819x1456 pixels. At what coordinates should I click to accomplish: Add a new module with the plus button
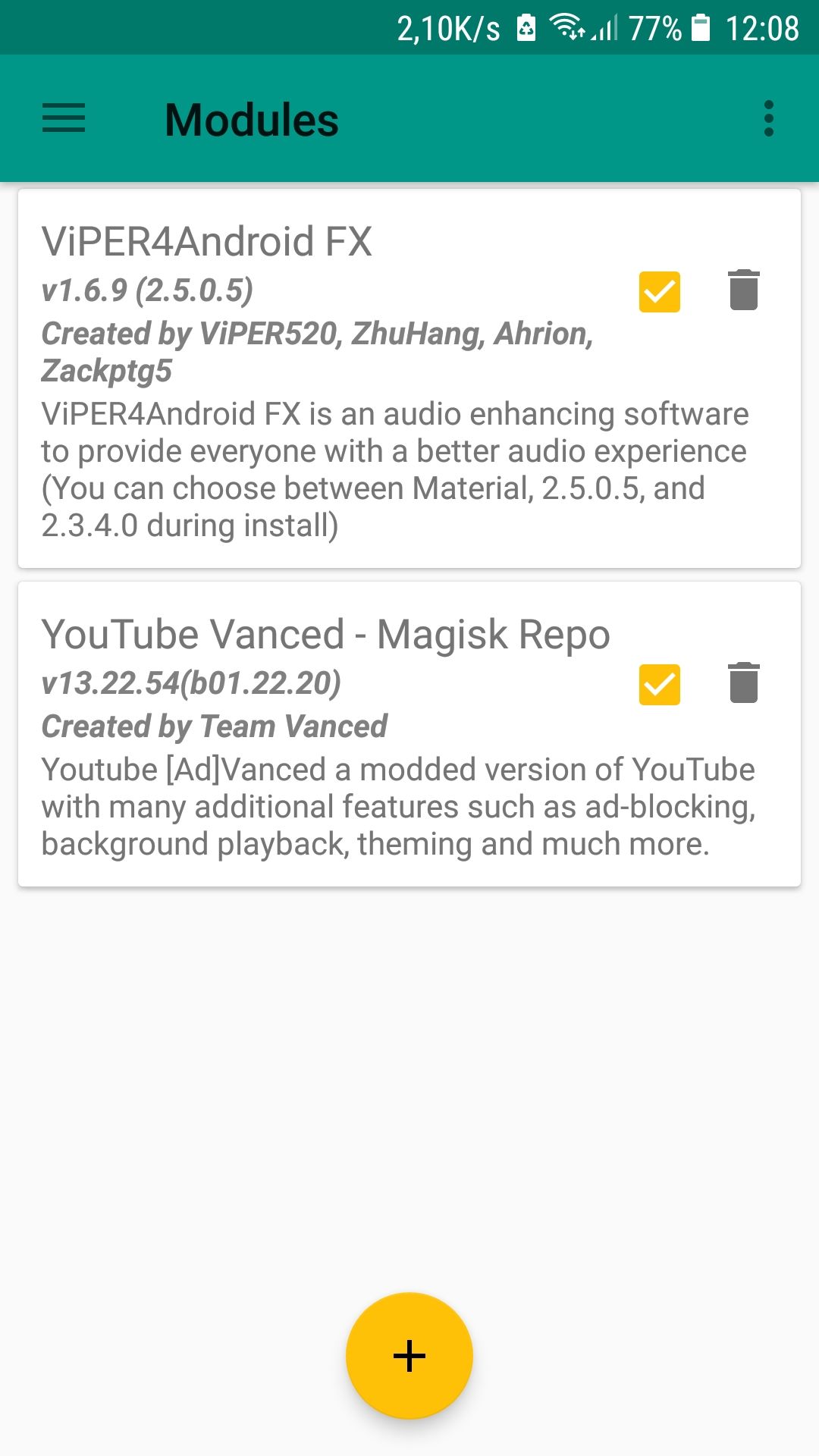pos(409,1355)
